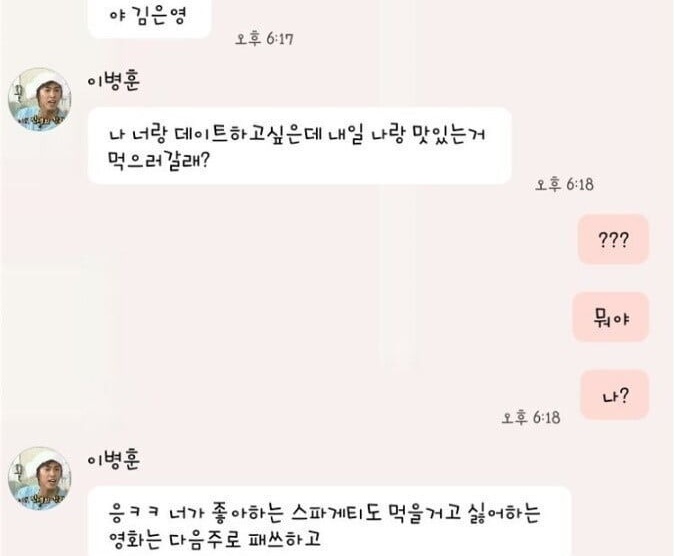Screen dimensions: 675x556
Task: Open 이병훈's profile photo beside the 스파게티 message
Action: click(x=39, y=478)
